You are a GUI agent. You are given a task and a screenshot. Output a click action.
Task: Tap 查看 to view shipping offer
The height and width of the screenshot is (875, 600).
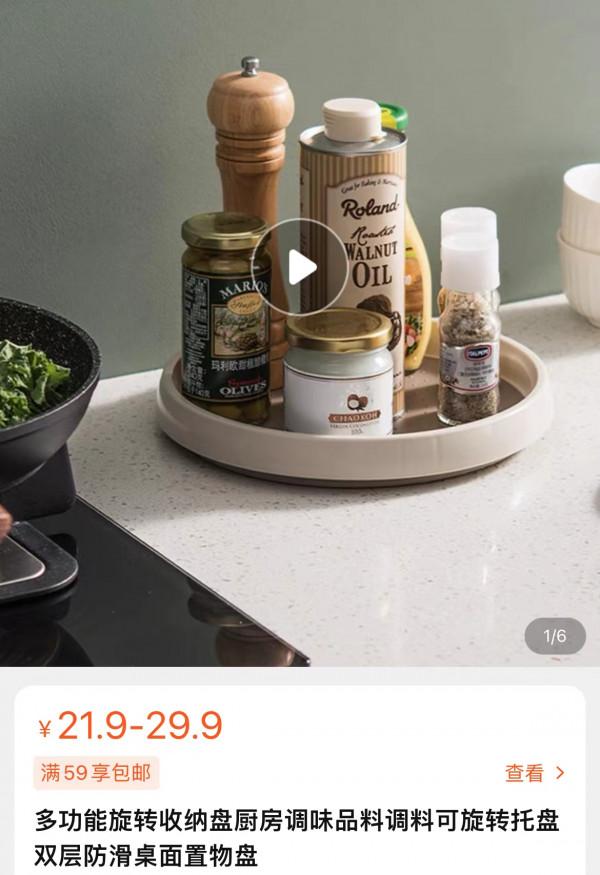pyautogui.click(x=534, y=772)
